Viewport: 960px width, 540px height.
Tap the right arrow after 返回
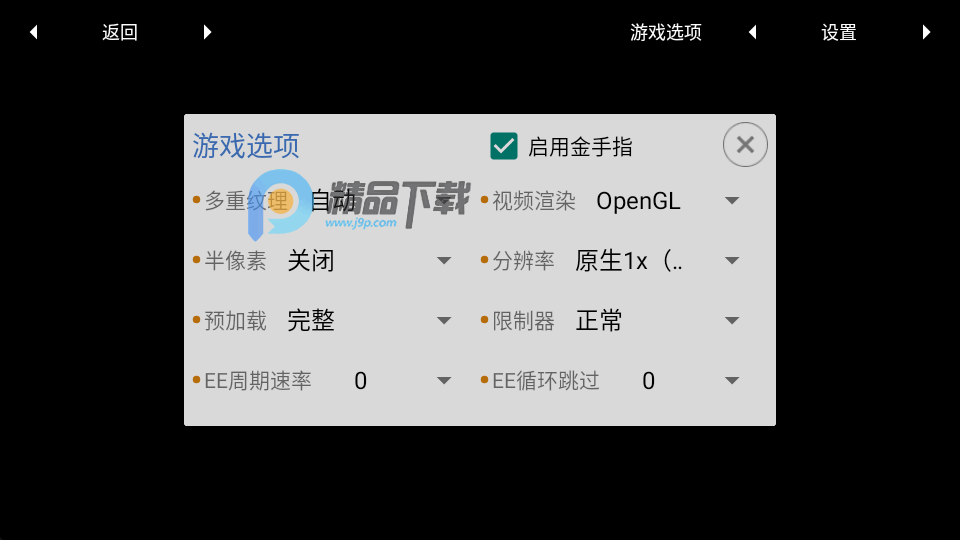207,32
